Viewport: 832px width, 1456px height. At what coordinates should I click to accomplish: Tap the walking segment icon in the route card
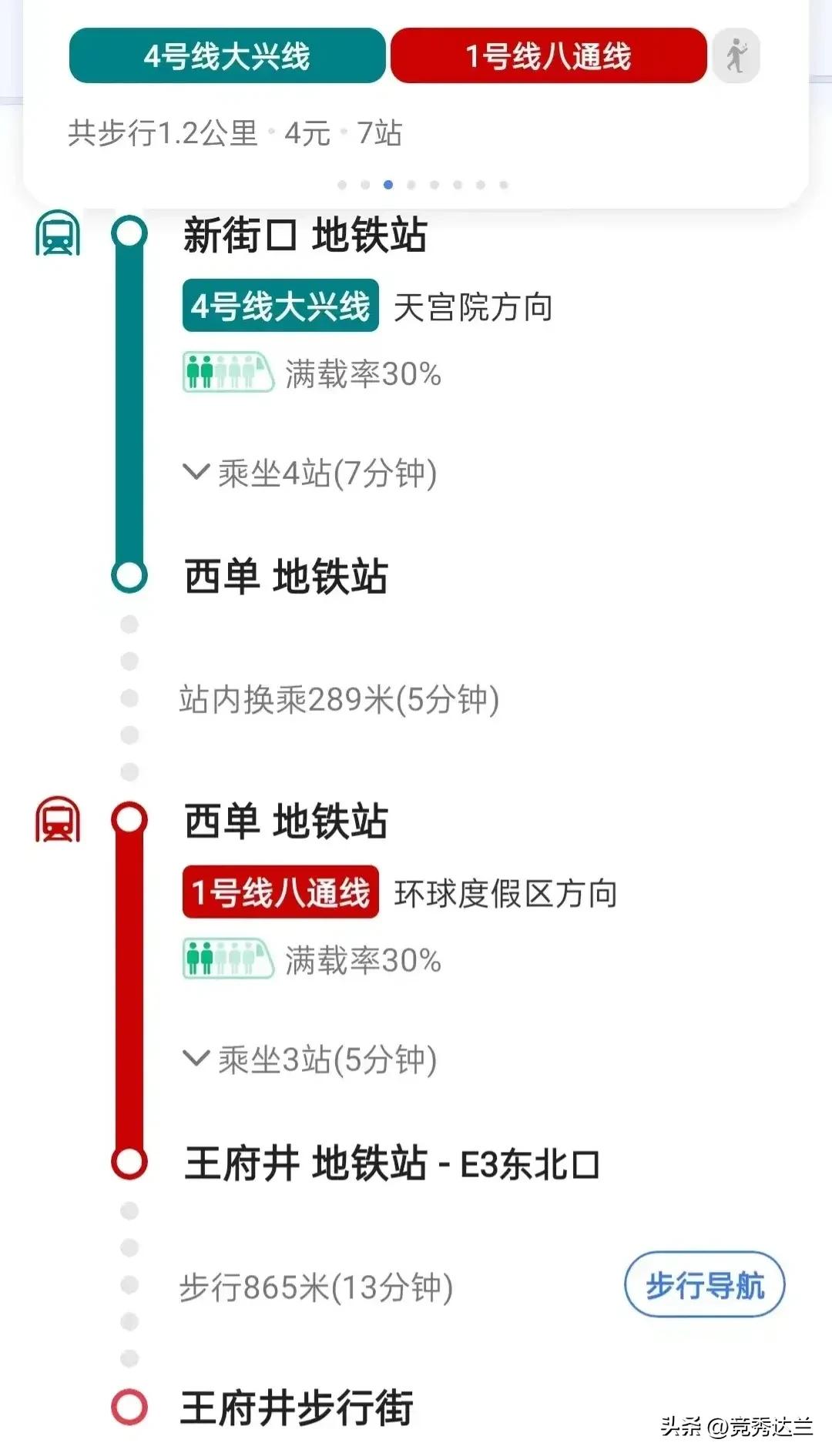[x=736, y=56]
